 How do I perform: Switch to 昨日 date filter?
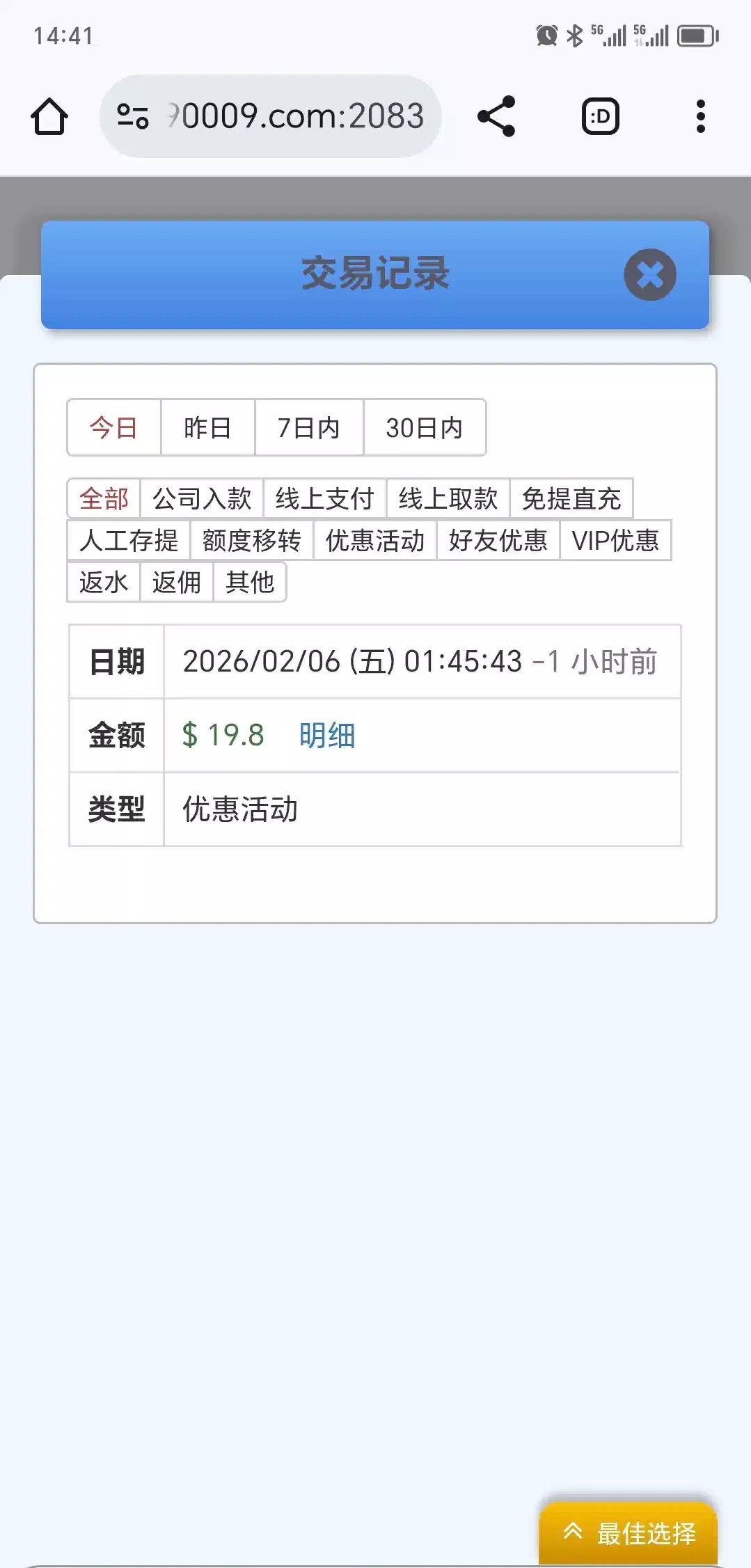coord(207,428)
